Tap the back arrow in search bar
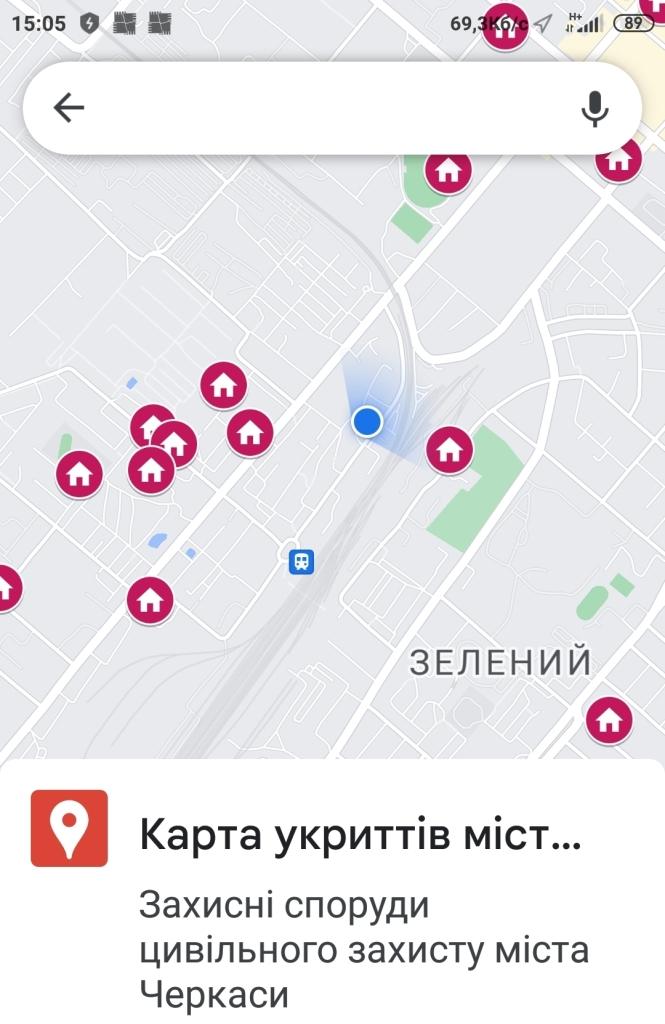 coord(69,108)
